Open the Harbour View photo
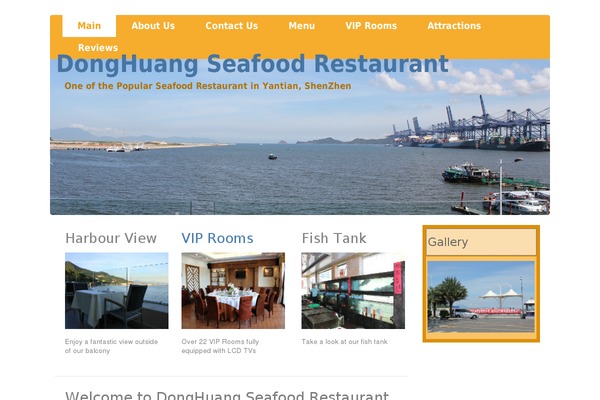 pyautogui.click(x=116, y=291)
